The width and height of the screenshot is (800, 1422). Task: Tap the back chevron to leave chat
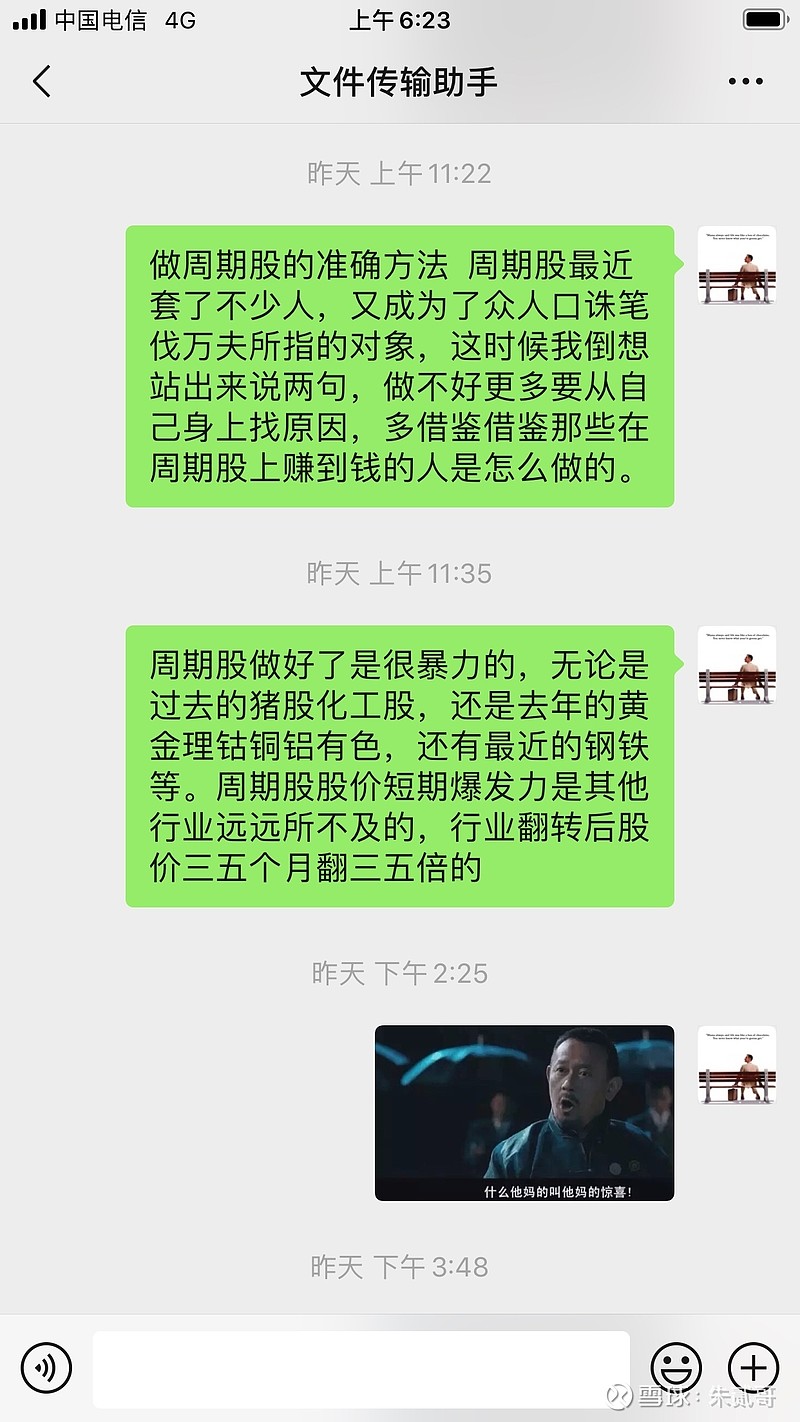pyautogui.click(x=42, y=82)
